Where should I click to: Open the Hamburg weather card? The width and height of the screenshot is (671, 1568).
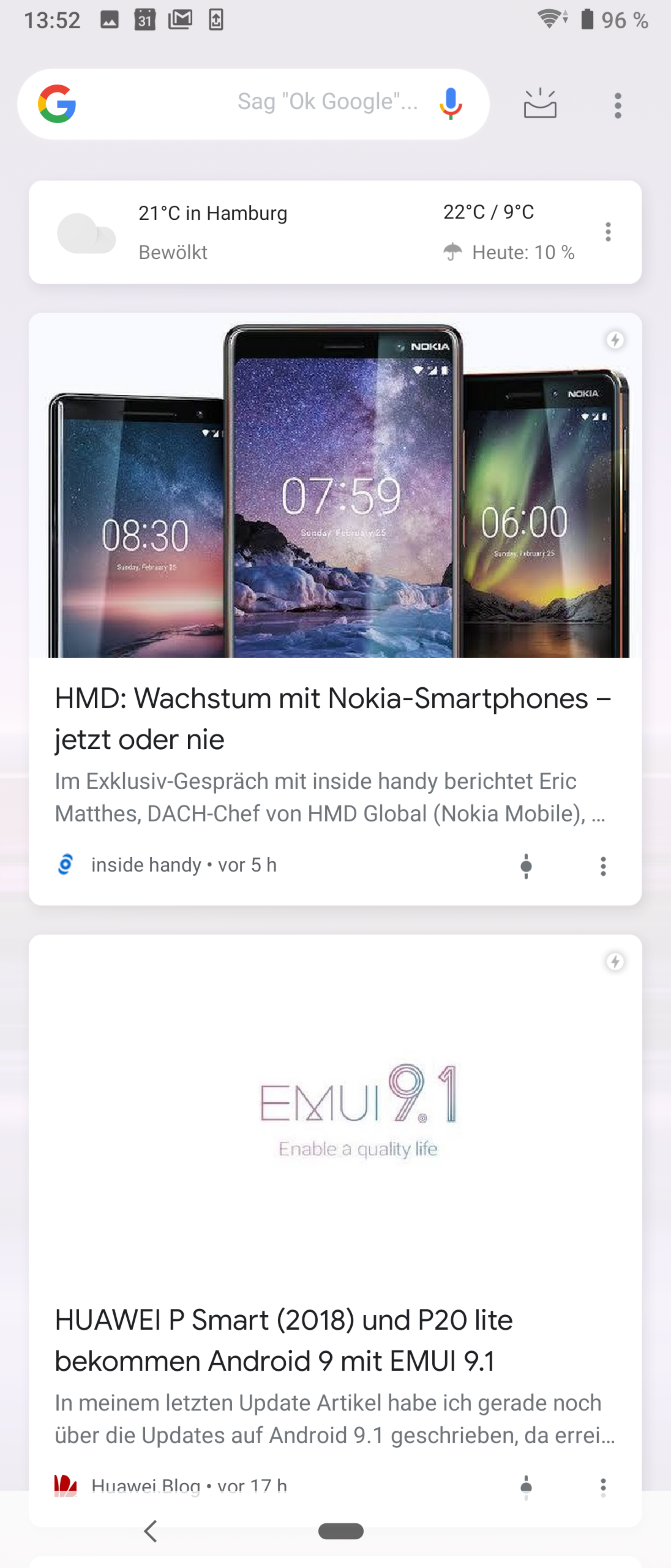point(304,232)
